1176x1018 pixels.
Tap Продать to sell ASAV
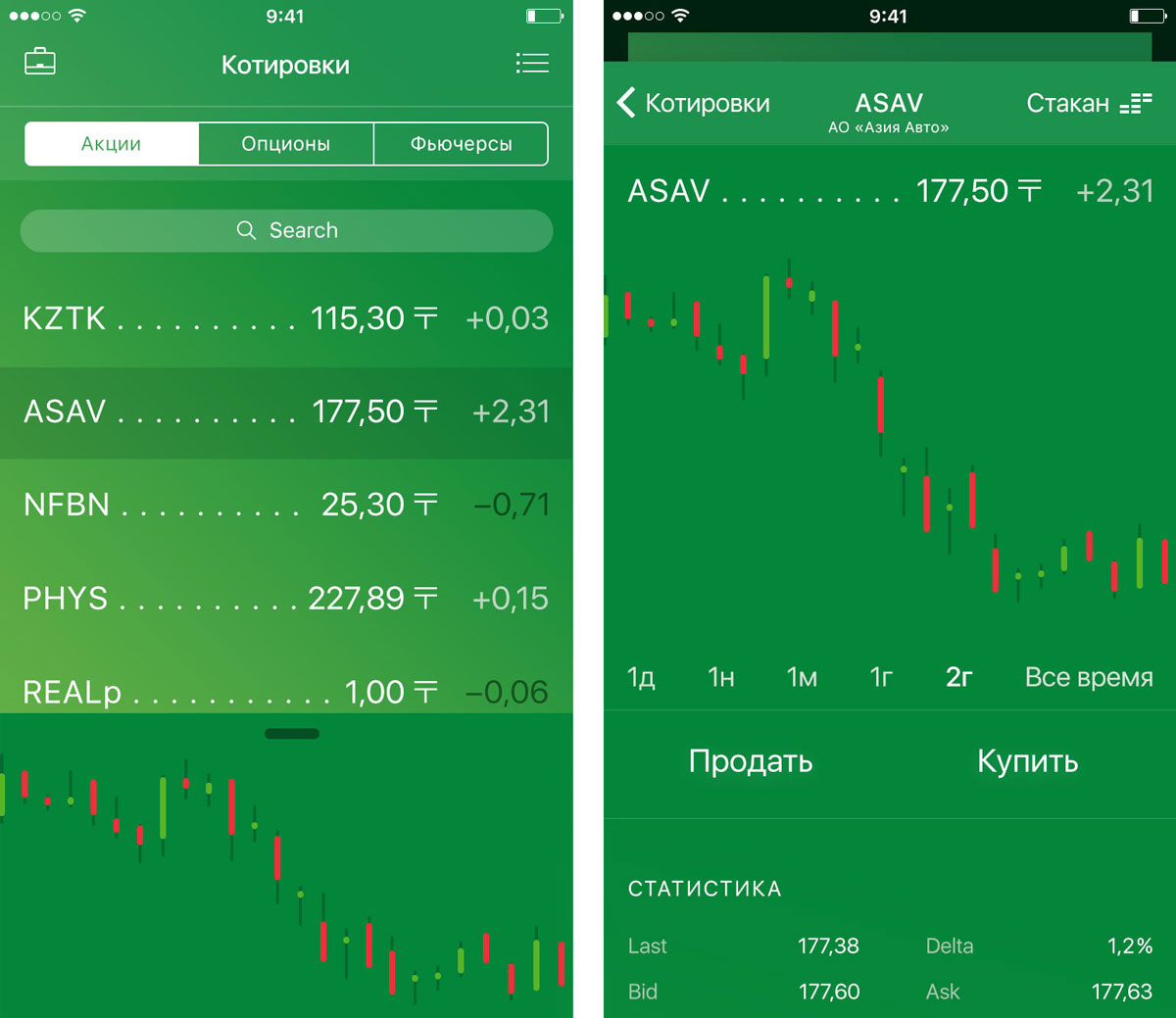(751, 761)
